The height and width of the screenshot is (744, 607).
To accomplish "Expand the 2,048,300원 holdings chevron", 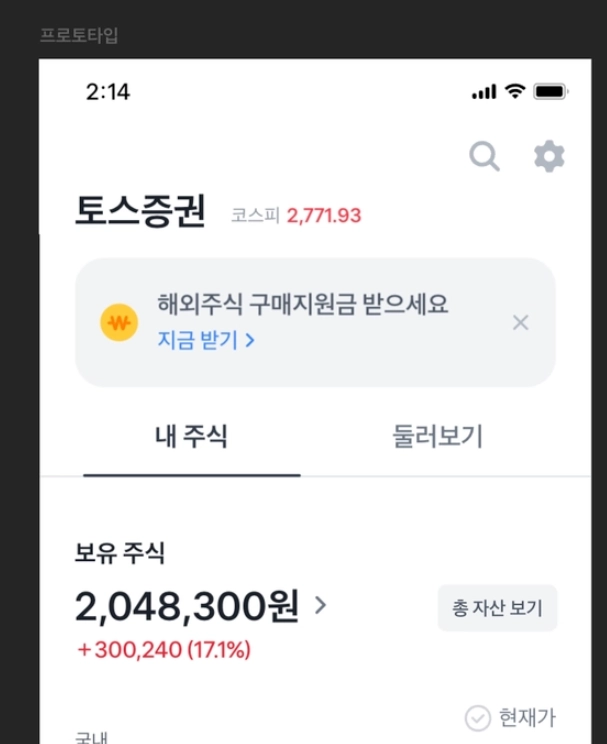I will click(x=320, y=605).
